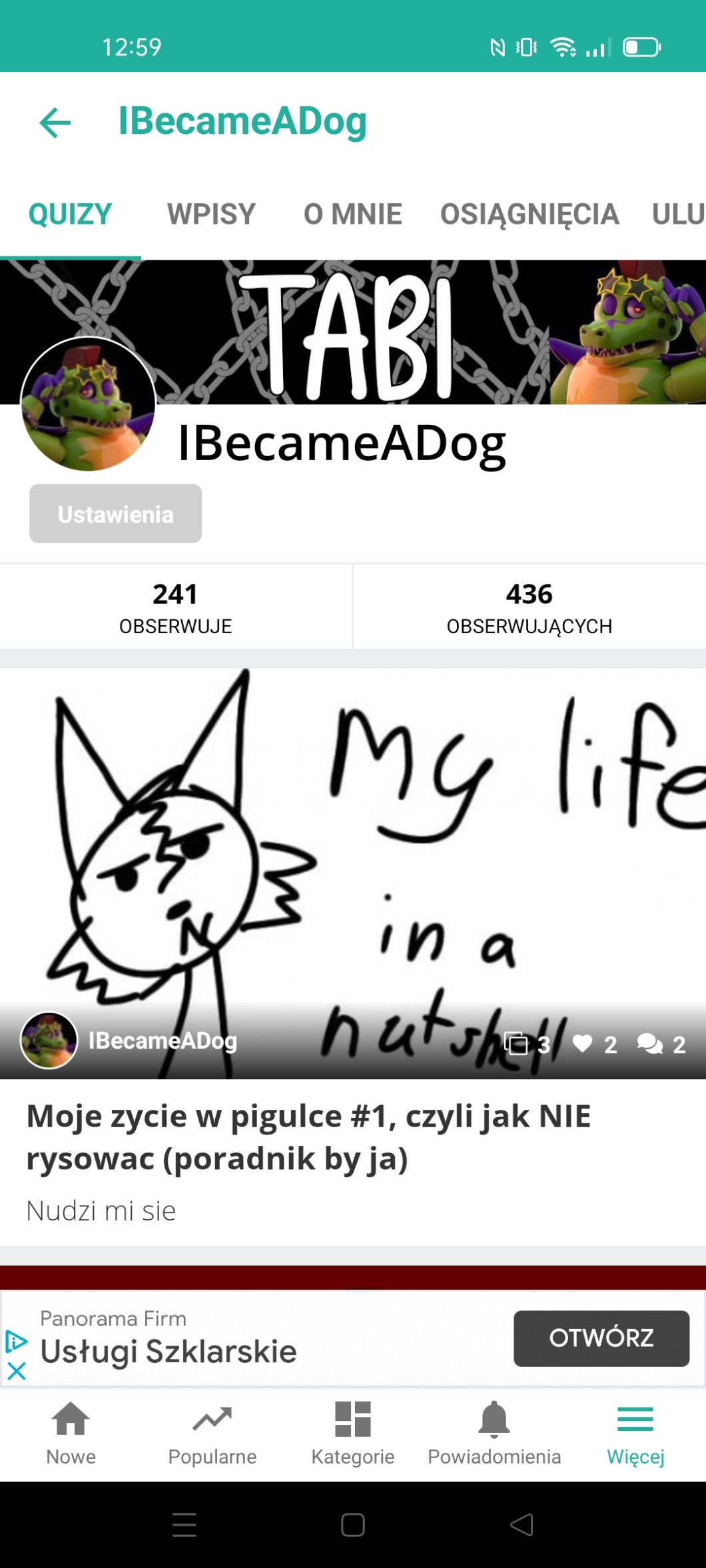The width and height of the screenshot is (706, 1568).
Task: Open the quiz Moje zycie w pigulce #1
Action: (x=308, y=1137)
